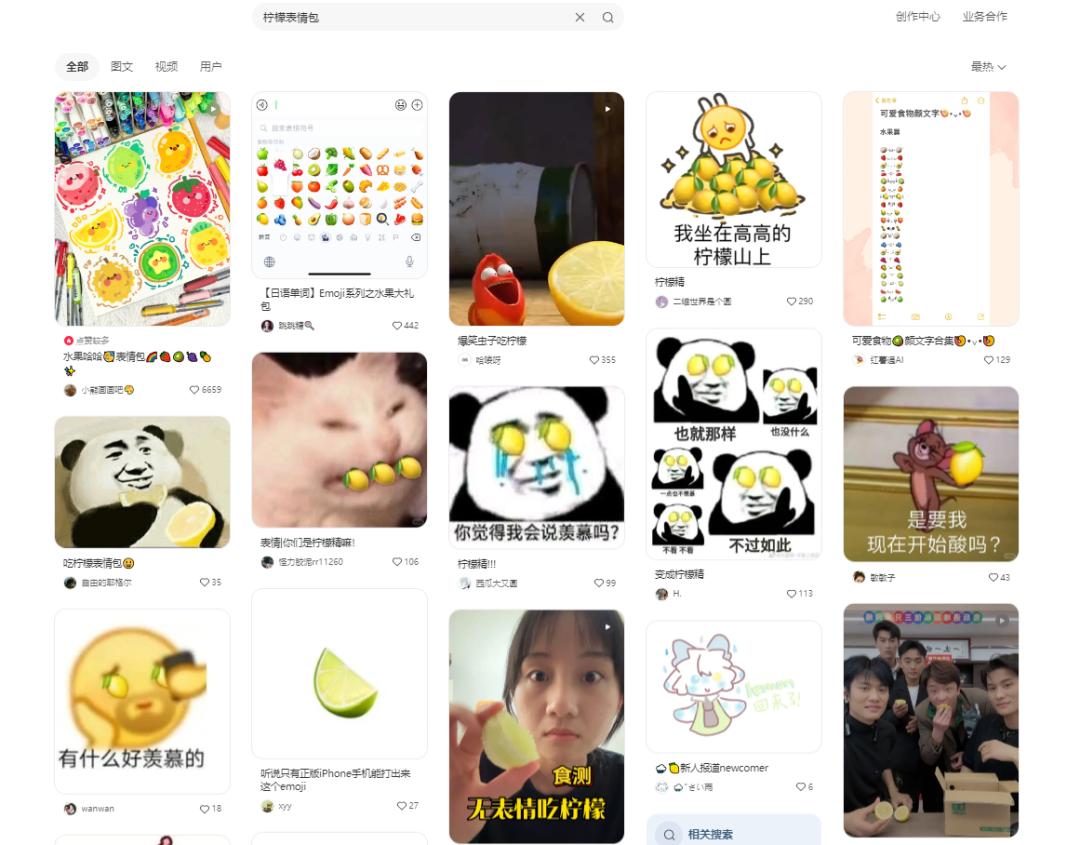Expand the 最热 sort dropdown

coord(987,67)
